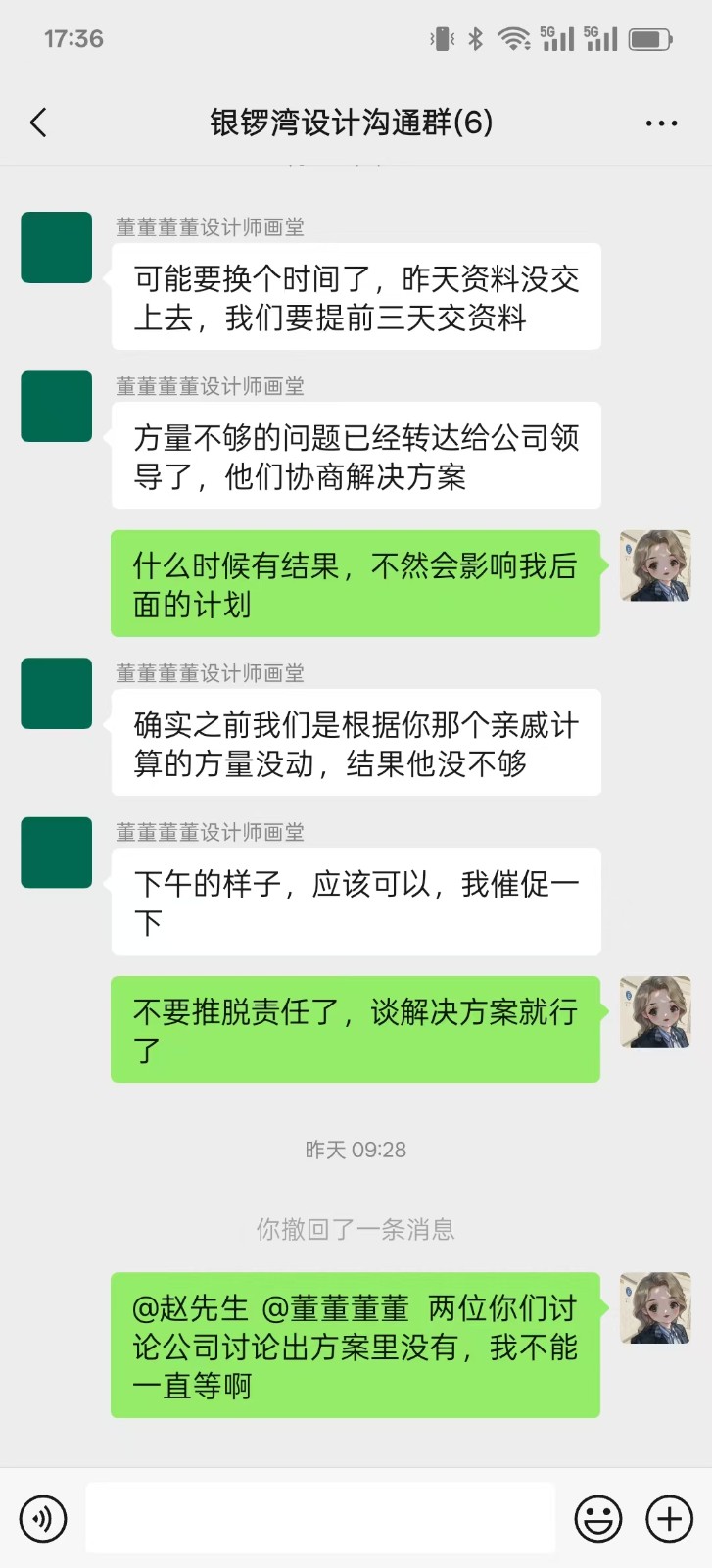Tap the message text field
The width and height of the screenshot is (712, 1568).
point(320,1518)
